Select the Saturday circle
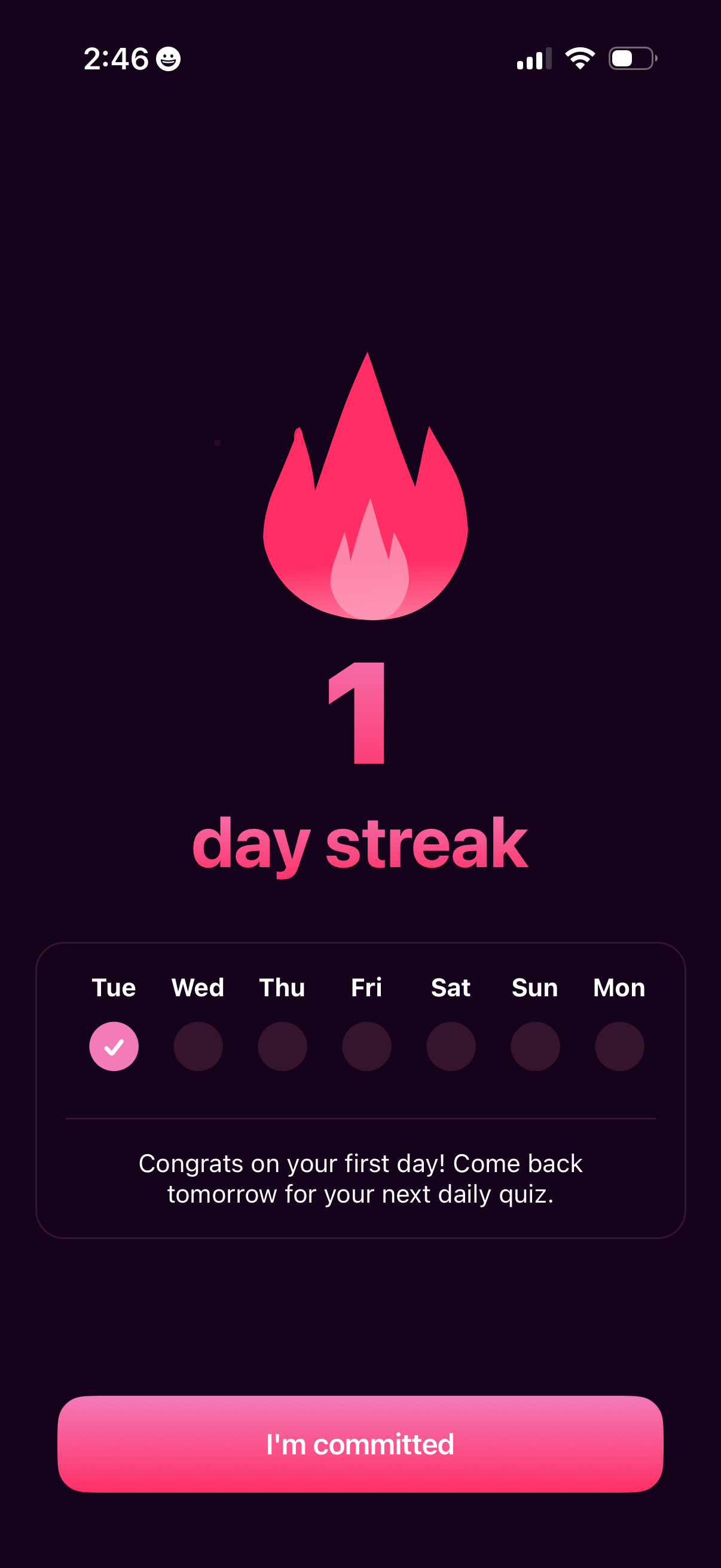Screen dimensions: 721x1568 coord(450,1046)
